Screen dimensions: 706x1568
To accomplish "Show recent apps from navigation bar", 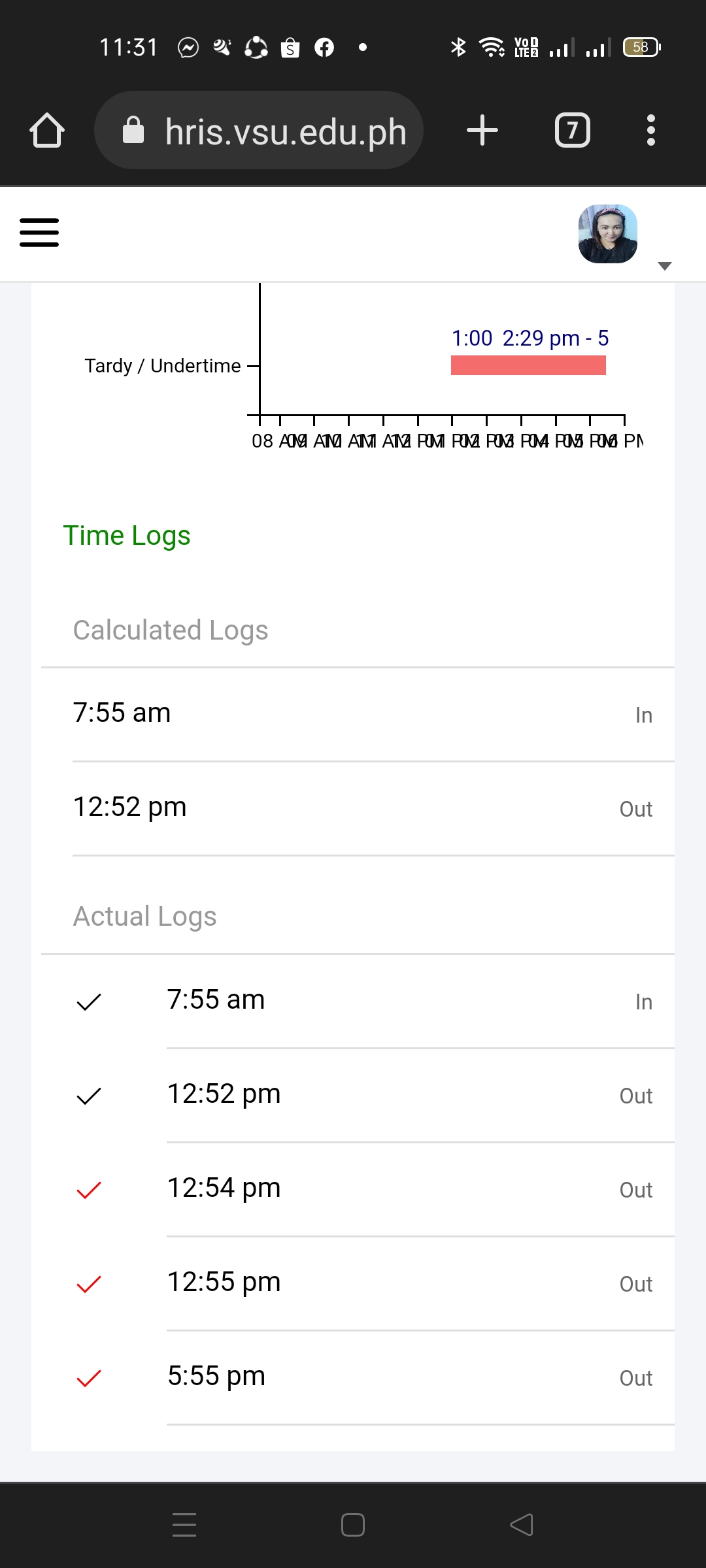I will (184, 1525).
